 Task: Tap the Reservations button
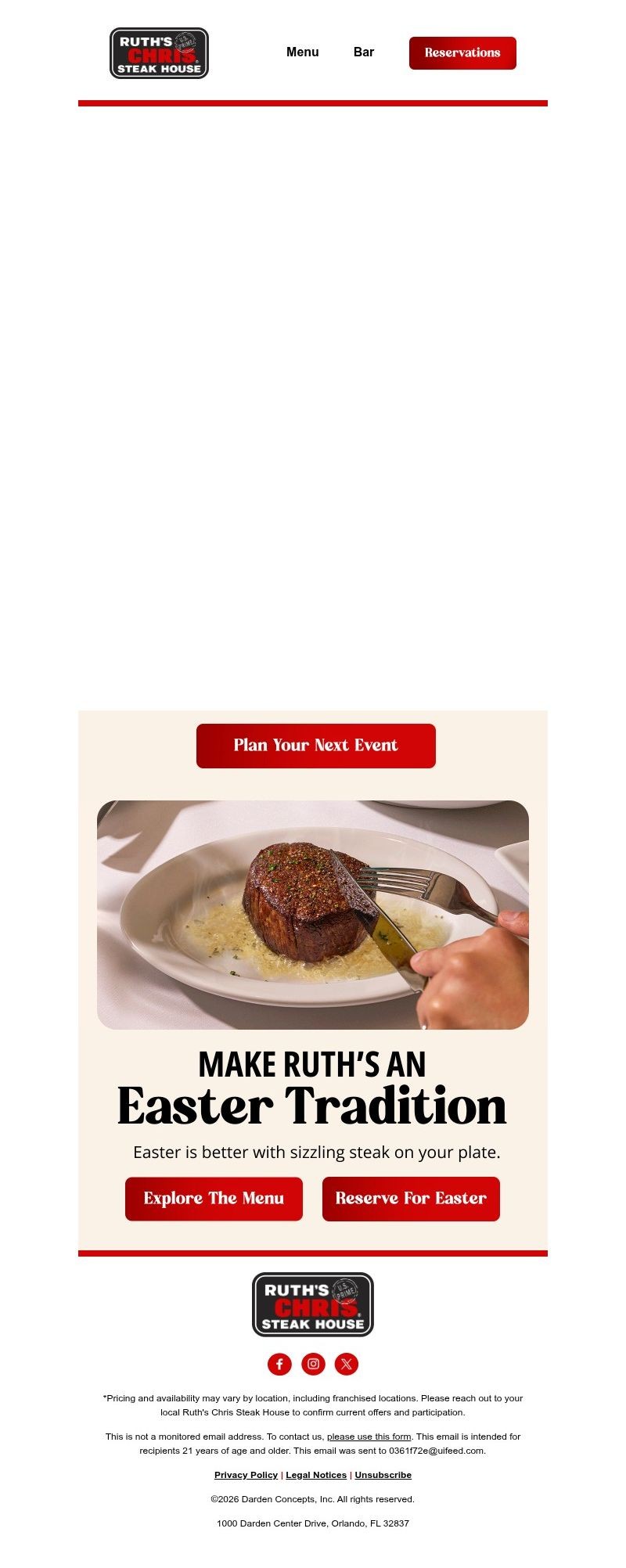pyautogui.click(x=462, y=53)
